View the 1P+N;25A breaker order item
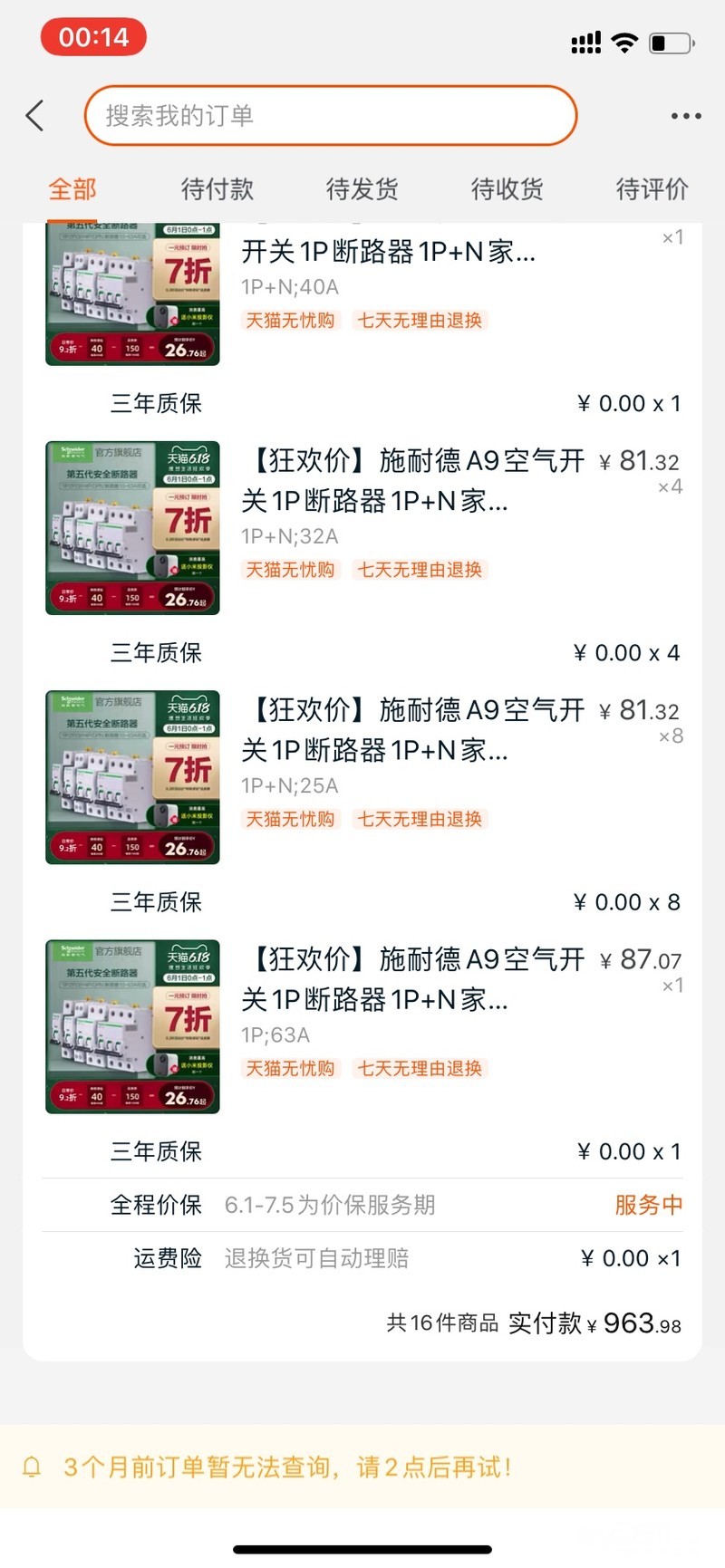The height and width of the screenshot is (1568, 725). click(x=413, y=749)
